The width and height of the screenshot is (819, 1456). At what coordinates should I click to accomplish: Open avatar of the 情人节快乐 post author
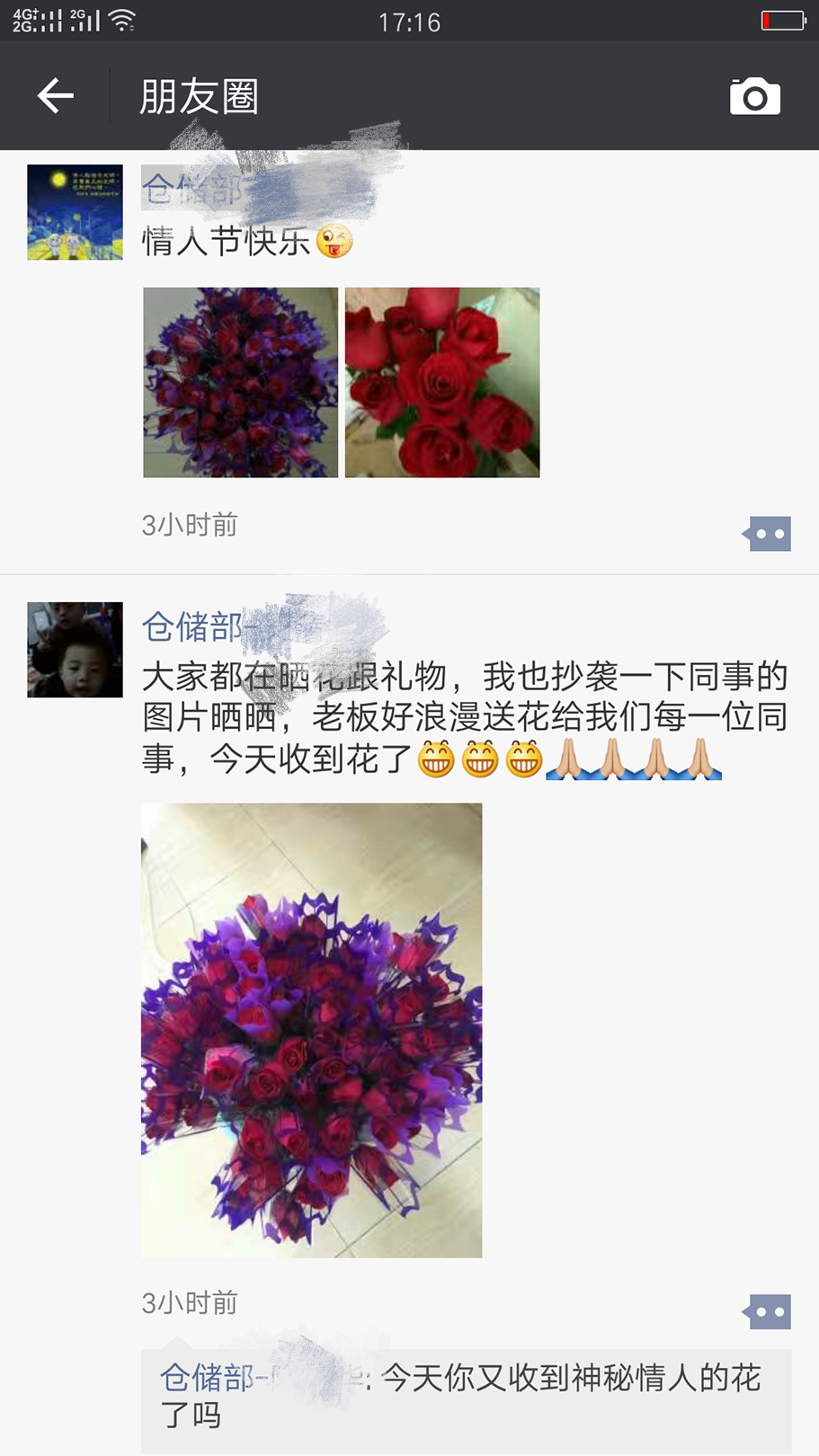(75, 212)
